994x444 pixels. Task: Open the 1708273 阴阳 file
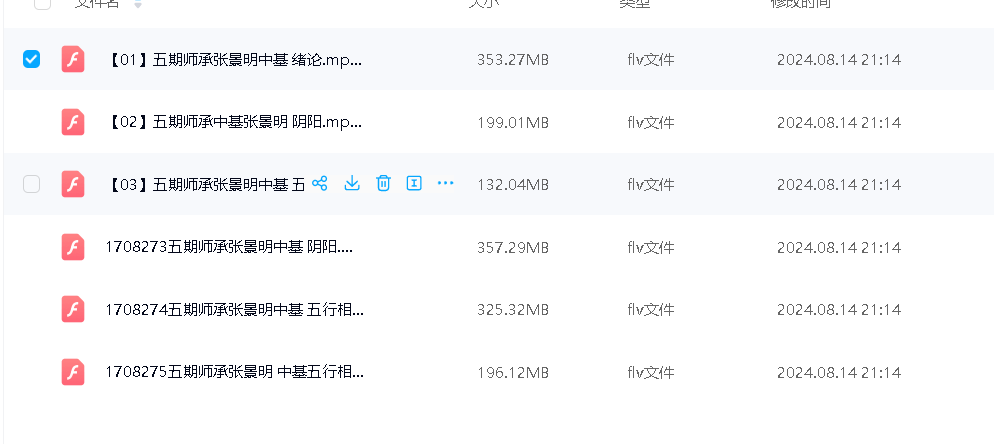pyautogui.click(x=229, y=247)
